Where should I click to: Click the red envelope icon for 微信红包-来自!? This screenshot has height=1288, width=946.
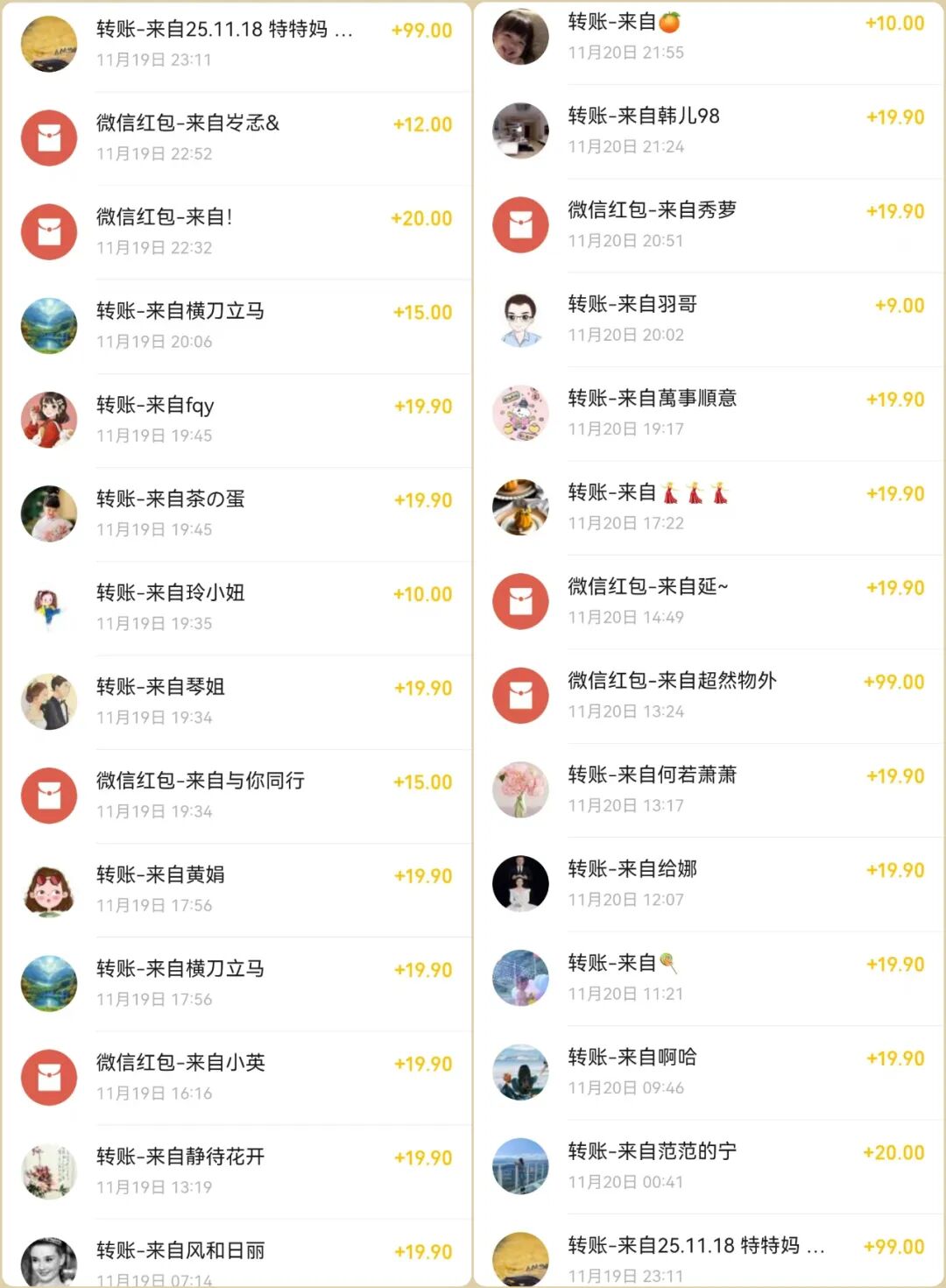49,231
